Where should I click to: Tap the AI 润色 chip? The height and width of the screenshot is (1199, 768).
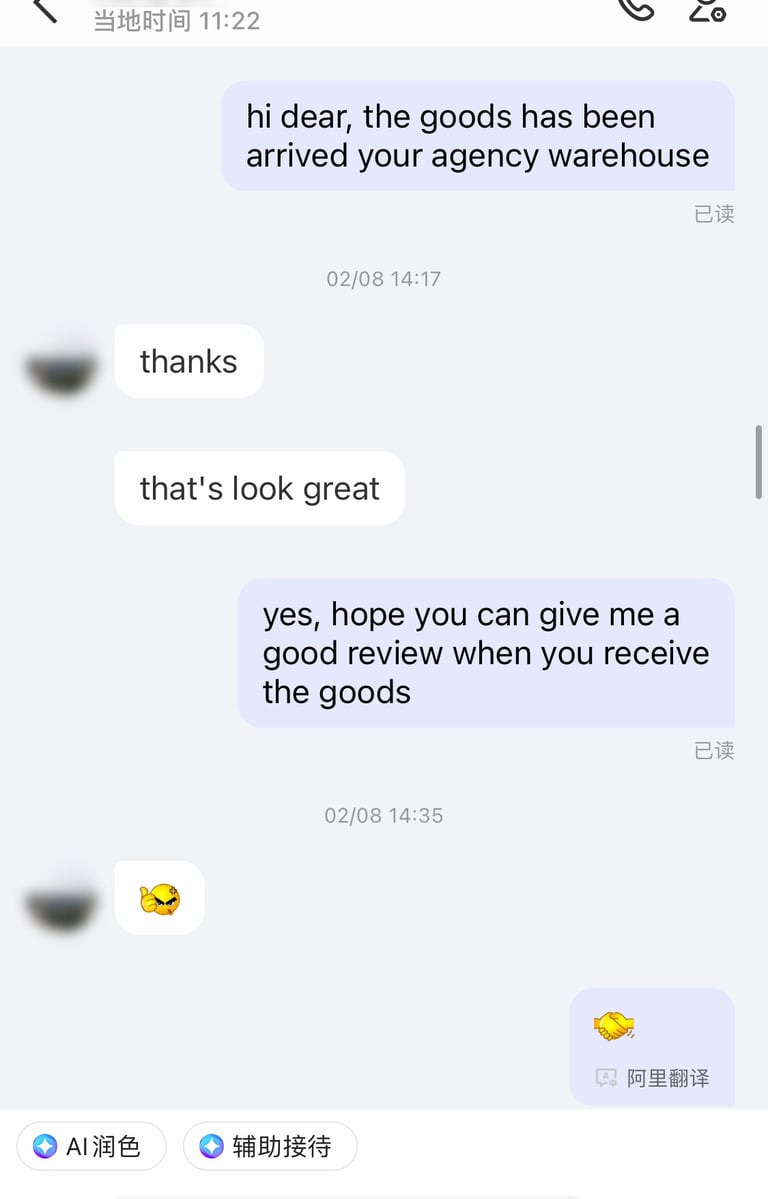coord(90,1146)
